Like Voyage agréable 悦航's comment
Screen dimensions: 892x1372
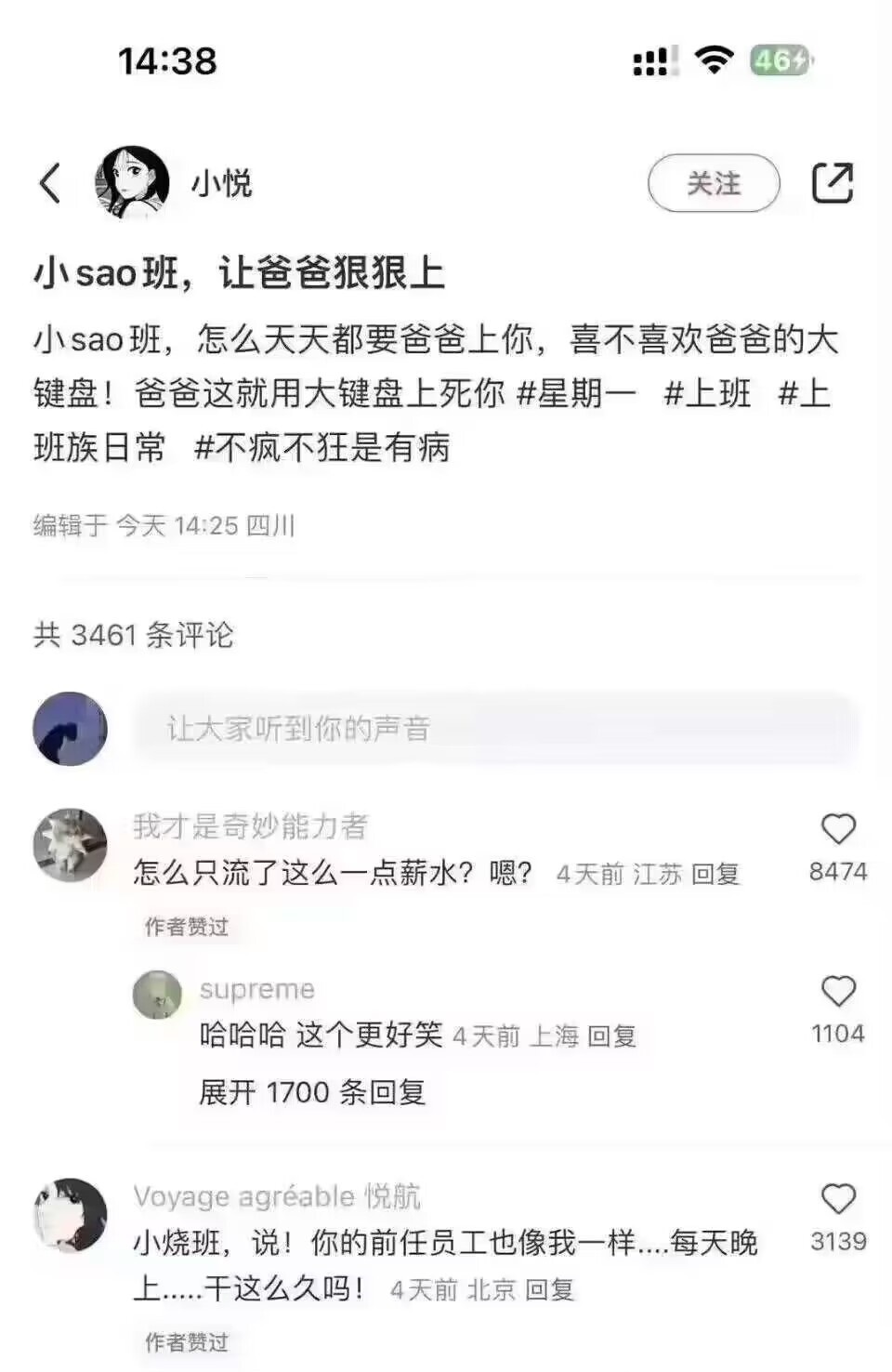pos(837,1199)
